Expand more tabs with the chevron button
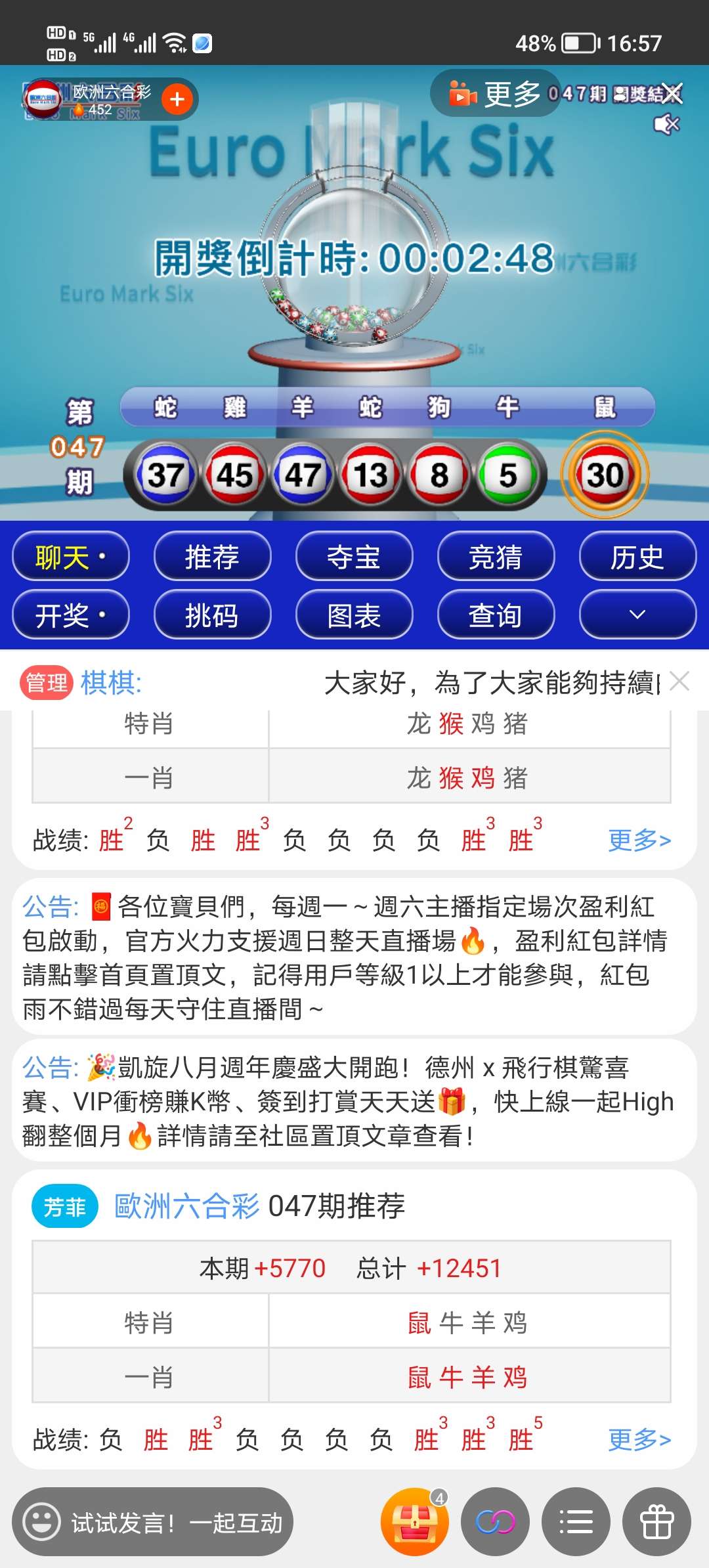Image resolution: width=709 pixels, height=1568 pixels. (637, 615)
